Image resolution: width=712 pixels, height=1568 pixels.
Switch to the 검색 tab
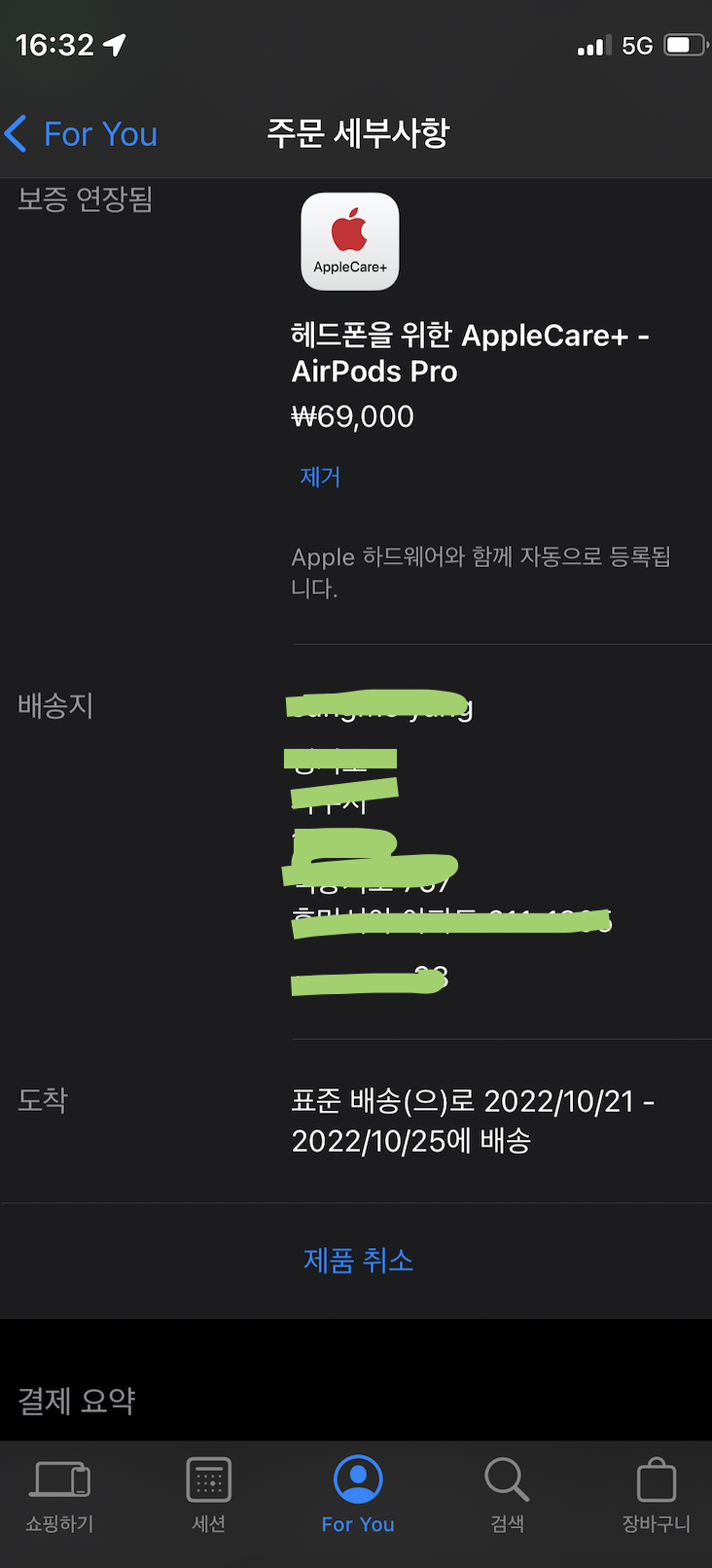click(x=507, y=1494)
